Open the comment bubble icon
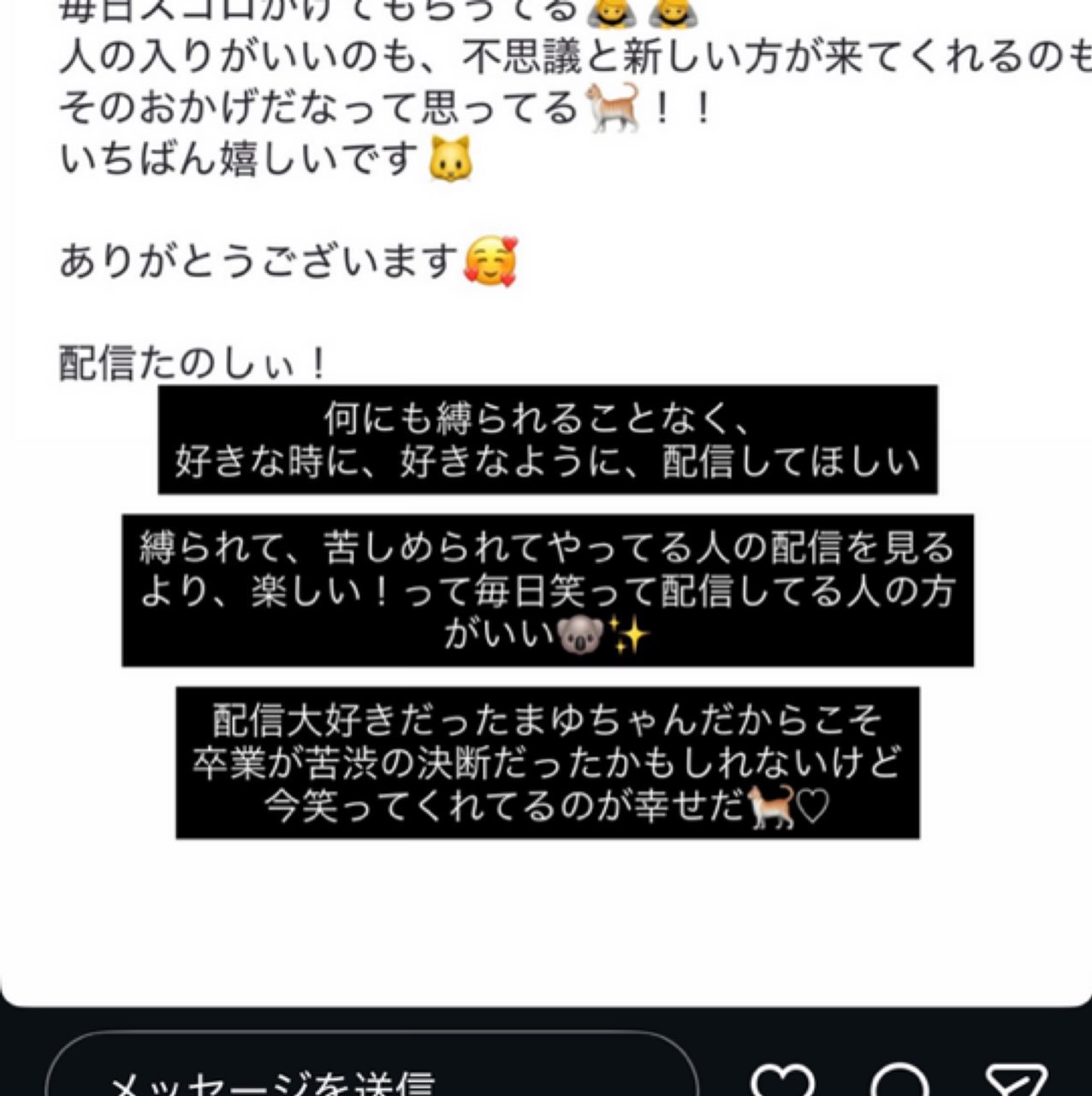The width and height of the screenshot is (1092, 1096). coord(899,1083)
